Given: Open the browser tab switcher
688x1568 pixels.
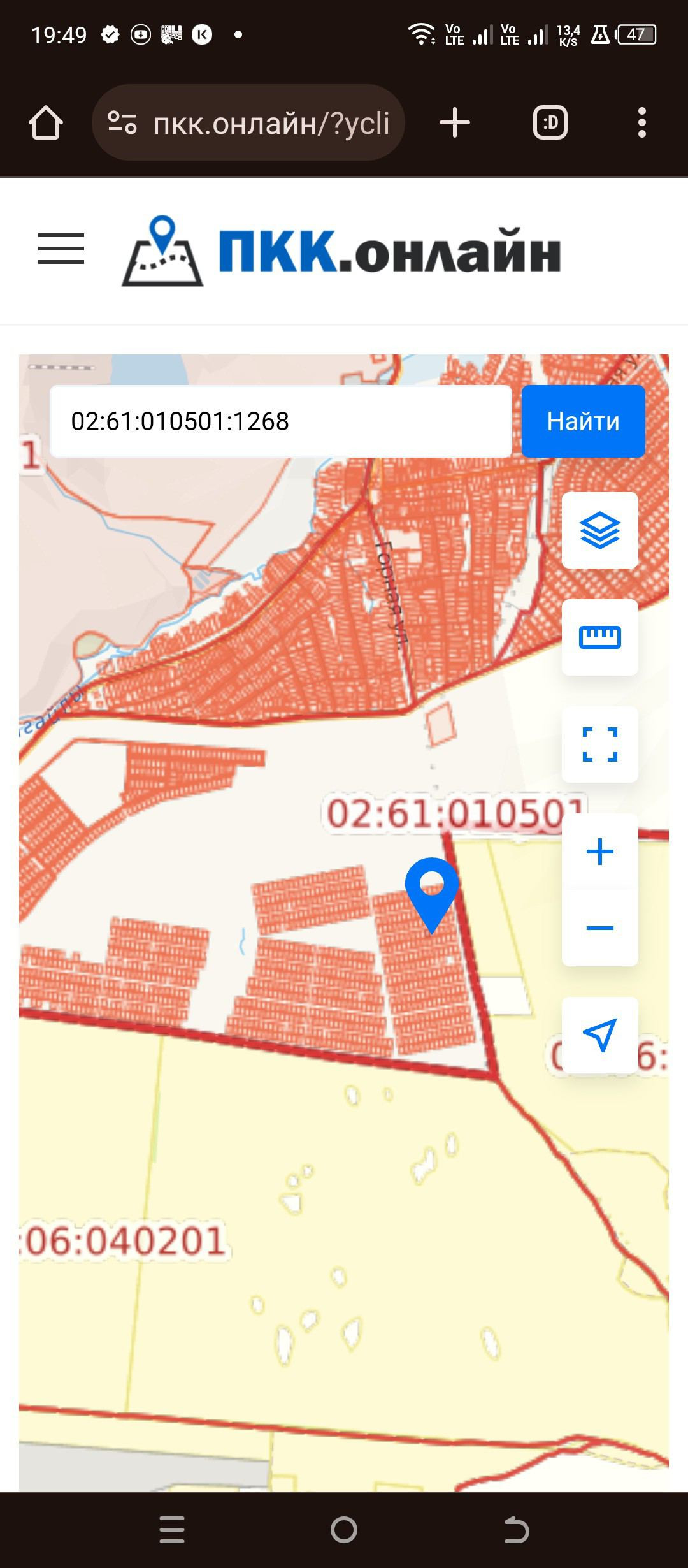Looking at the screenshot, I should [x=550, y=122].
